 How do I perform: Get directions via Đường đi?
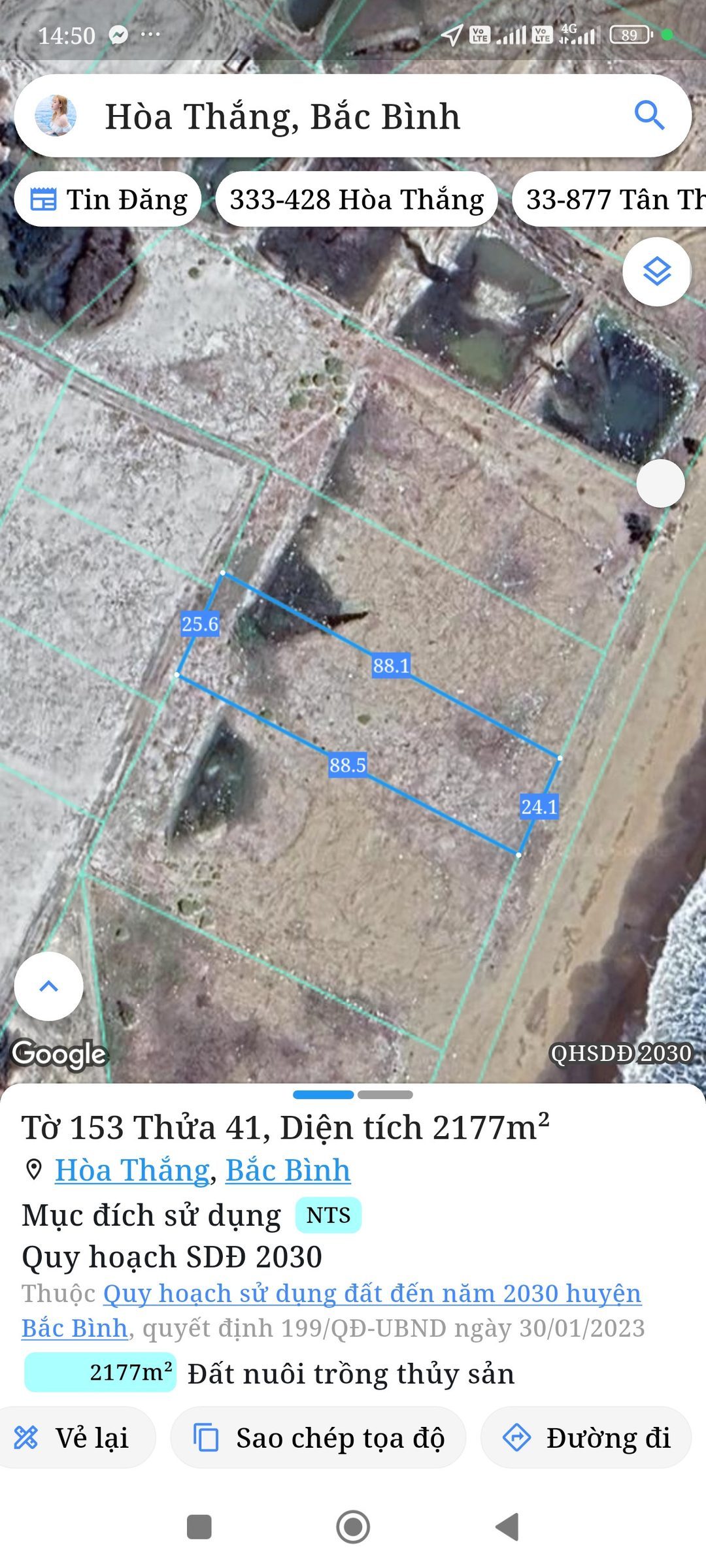586,1437
